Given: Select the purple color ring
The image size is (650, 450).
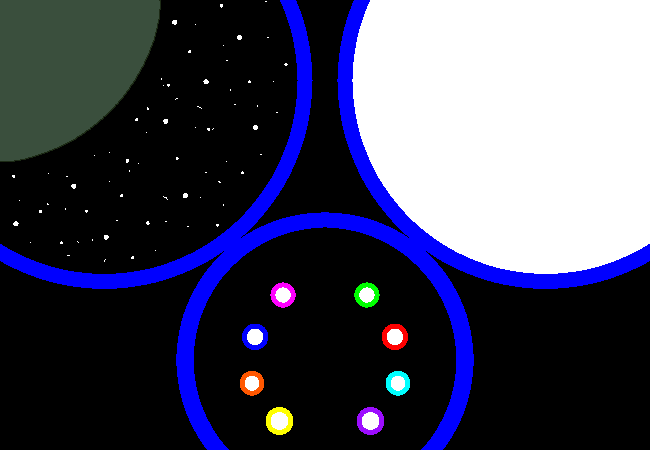Looking at the screenshot, I should point(370,421).
